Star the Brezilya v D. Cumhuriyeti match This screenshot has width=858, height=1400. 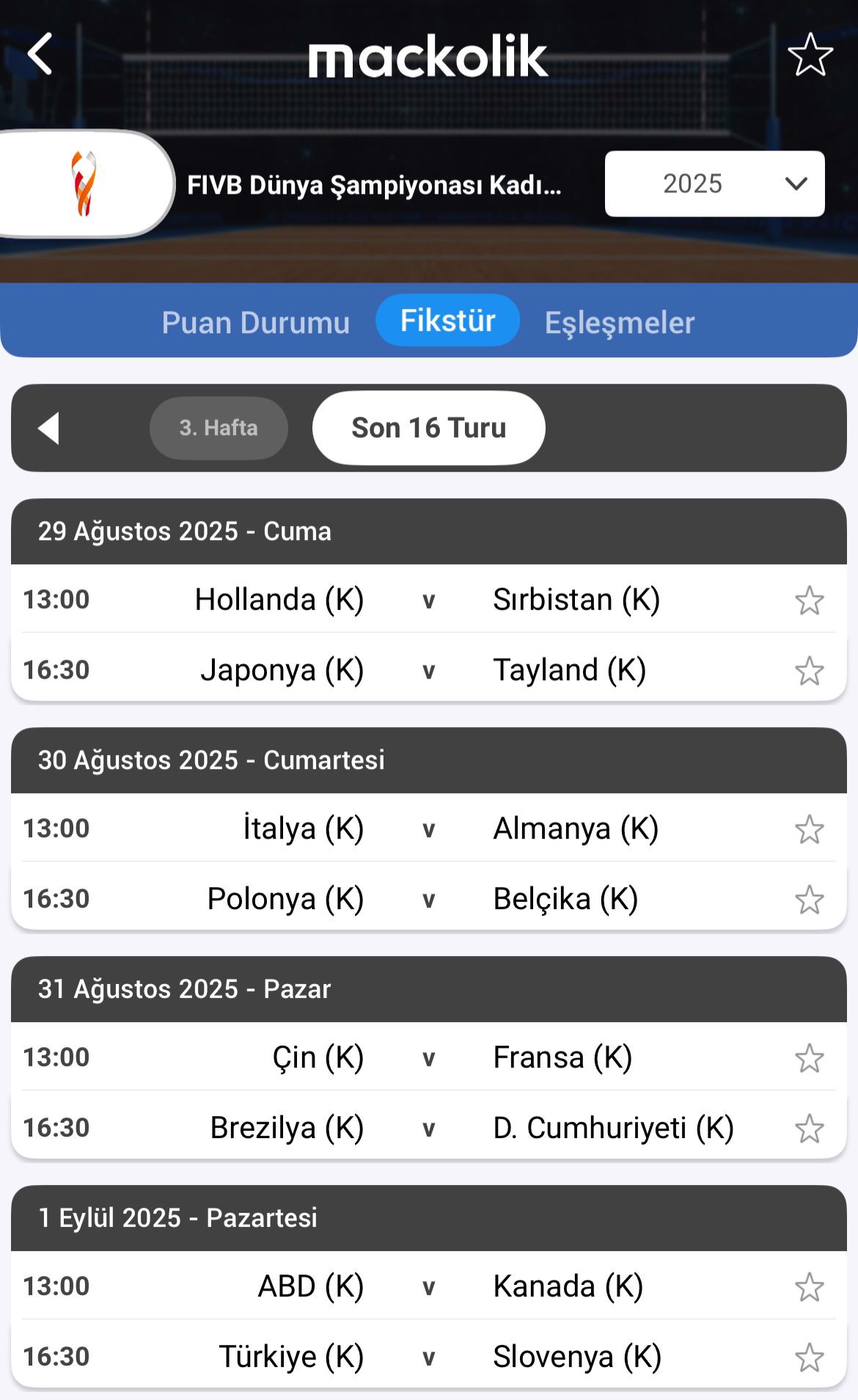click(x=810, y=1128)
